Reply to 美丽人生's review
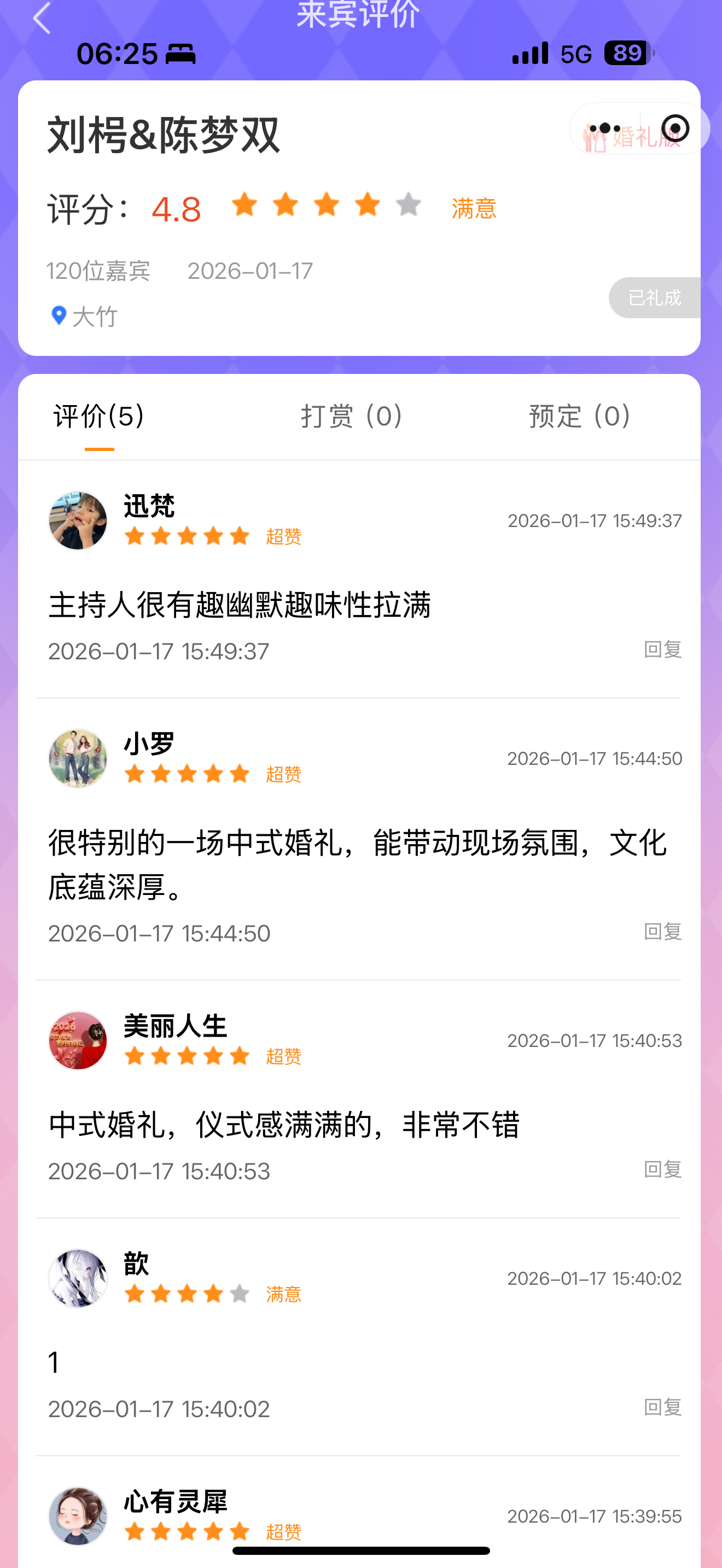 coord(662,1169)
